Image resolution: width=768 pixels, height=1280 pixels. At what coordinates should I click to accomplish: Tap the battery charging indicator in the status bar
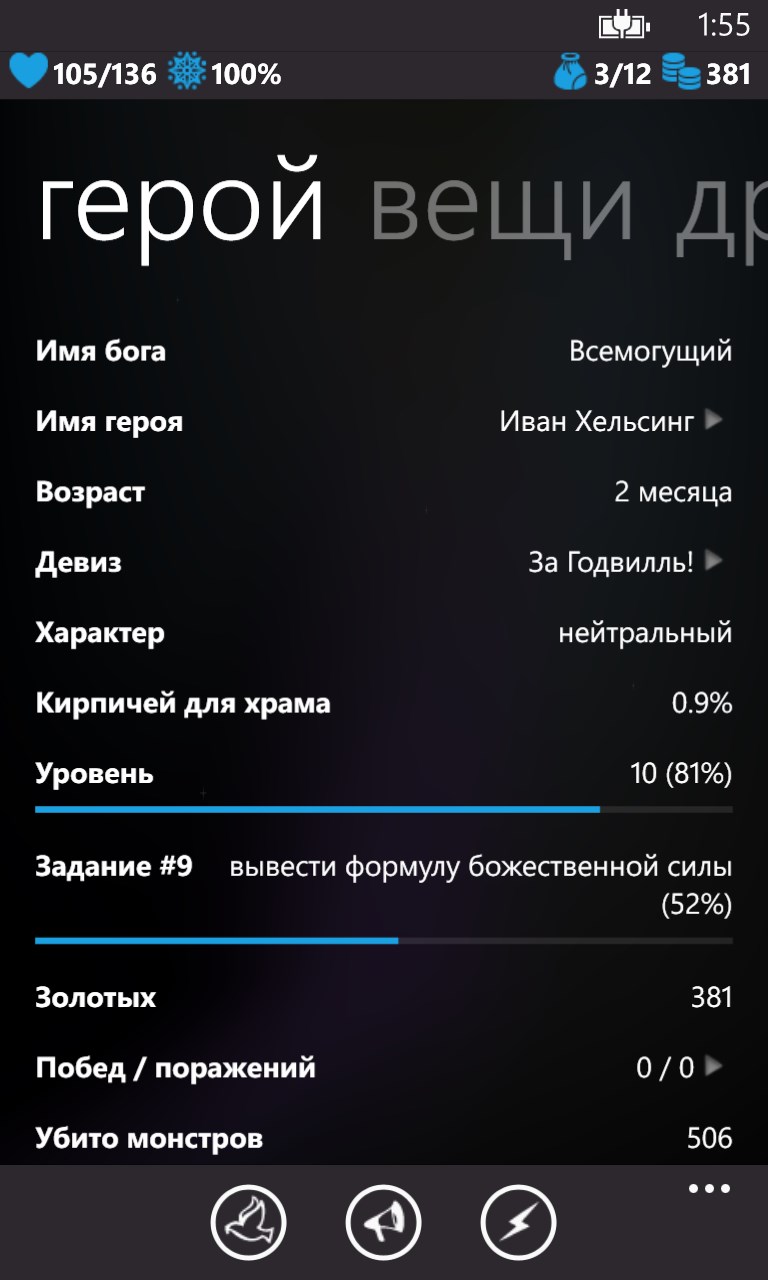pyautogui.click(x=625, y=27)
